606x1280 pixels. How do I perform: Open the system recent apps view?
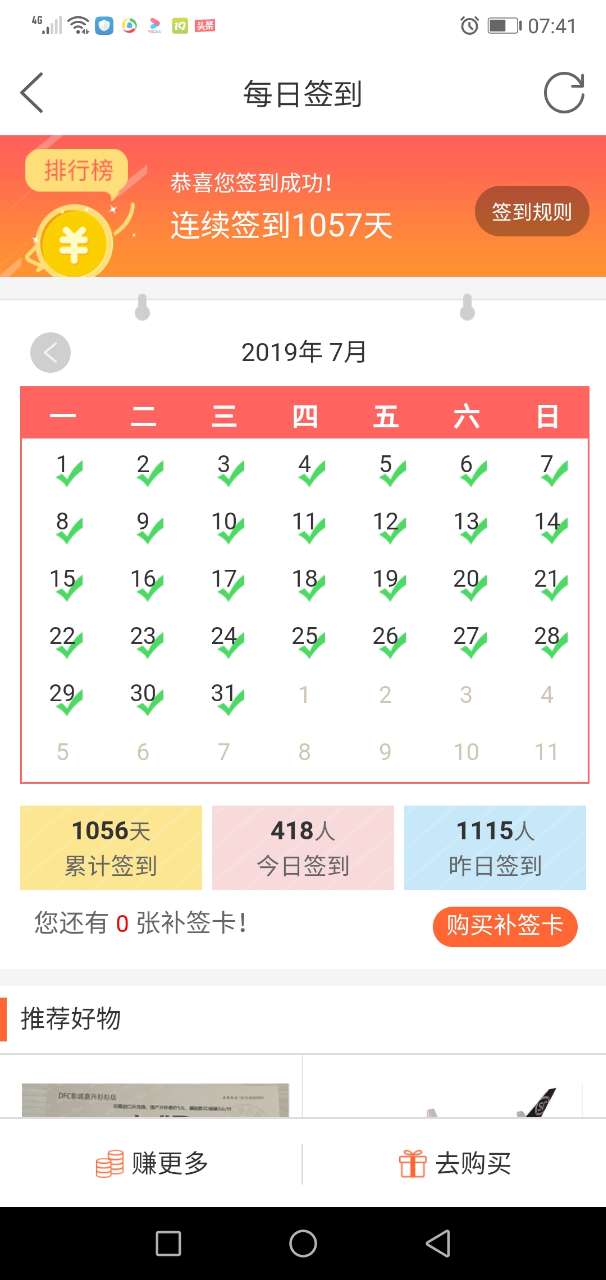168,1243
